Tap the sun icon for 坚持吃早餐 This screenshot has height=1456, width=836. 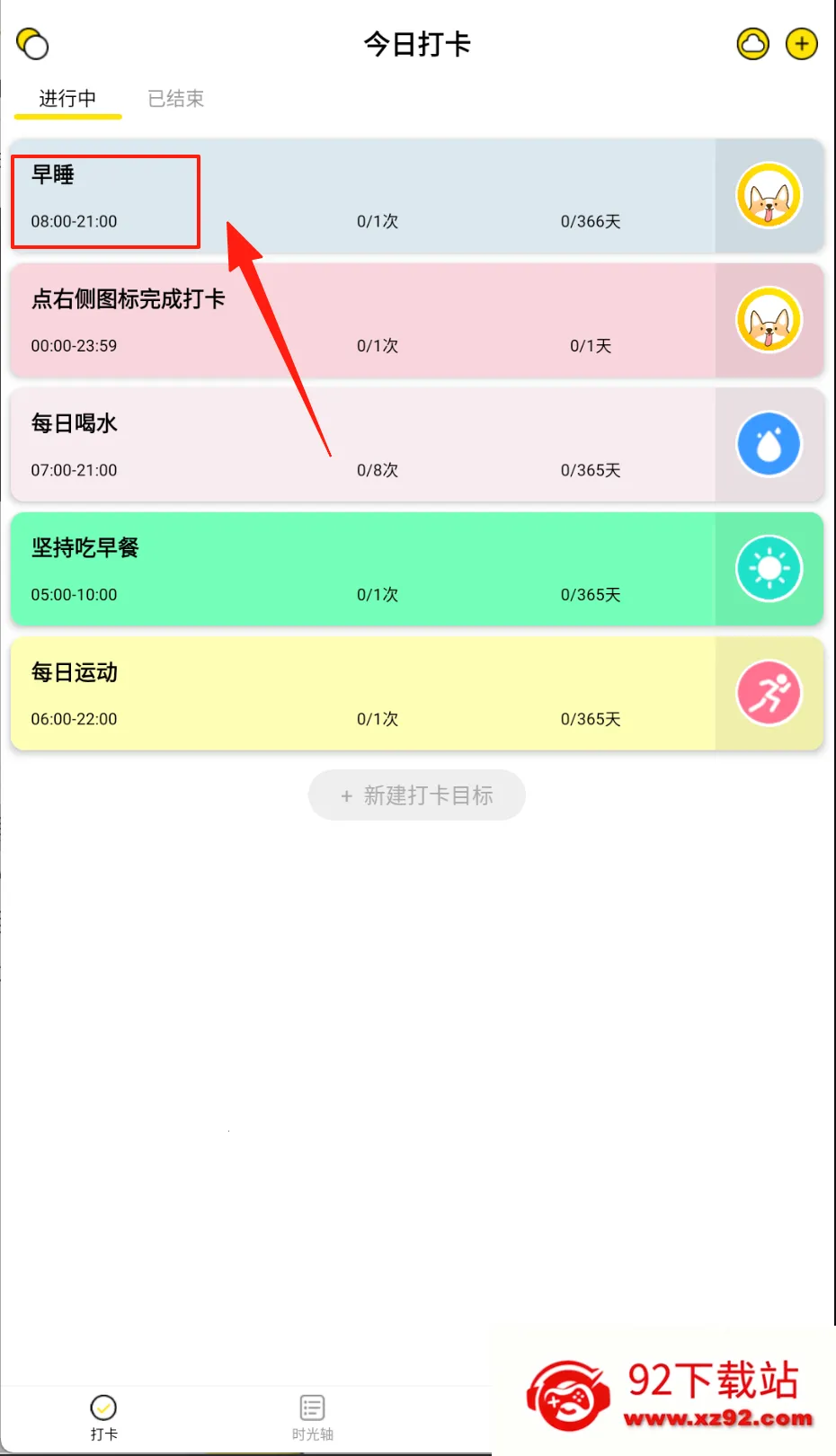tap(769, 568)
